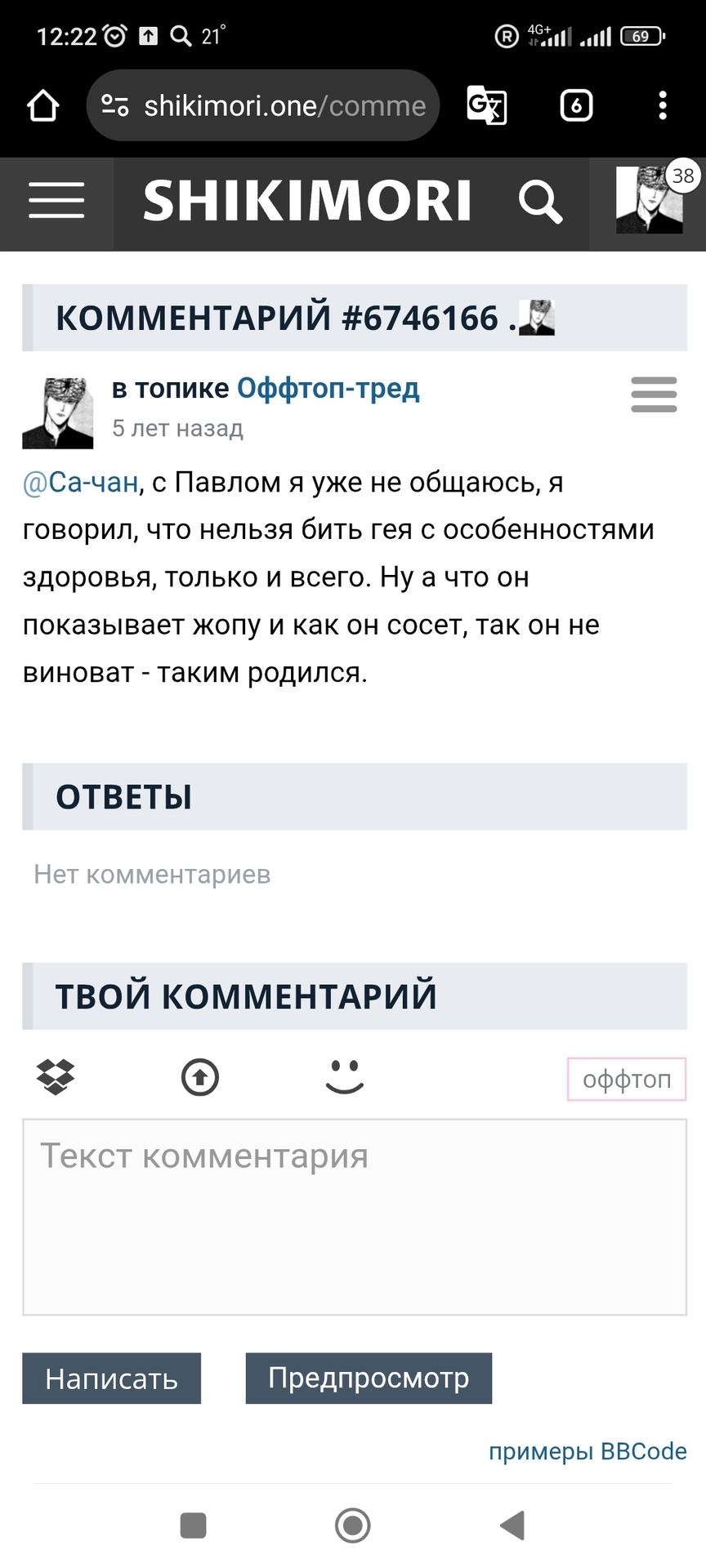Viewport: 706px width, 1568px height.
Task: Upload an image to the comment
Action: tap(200, 1077)
